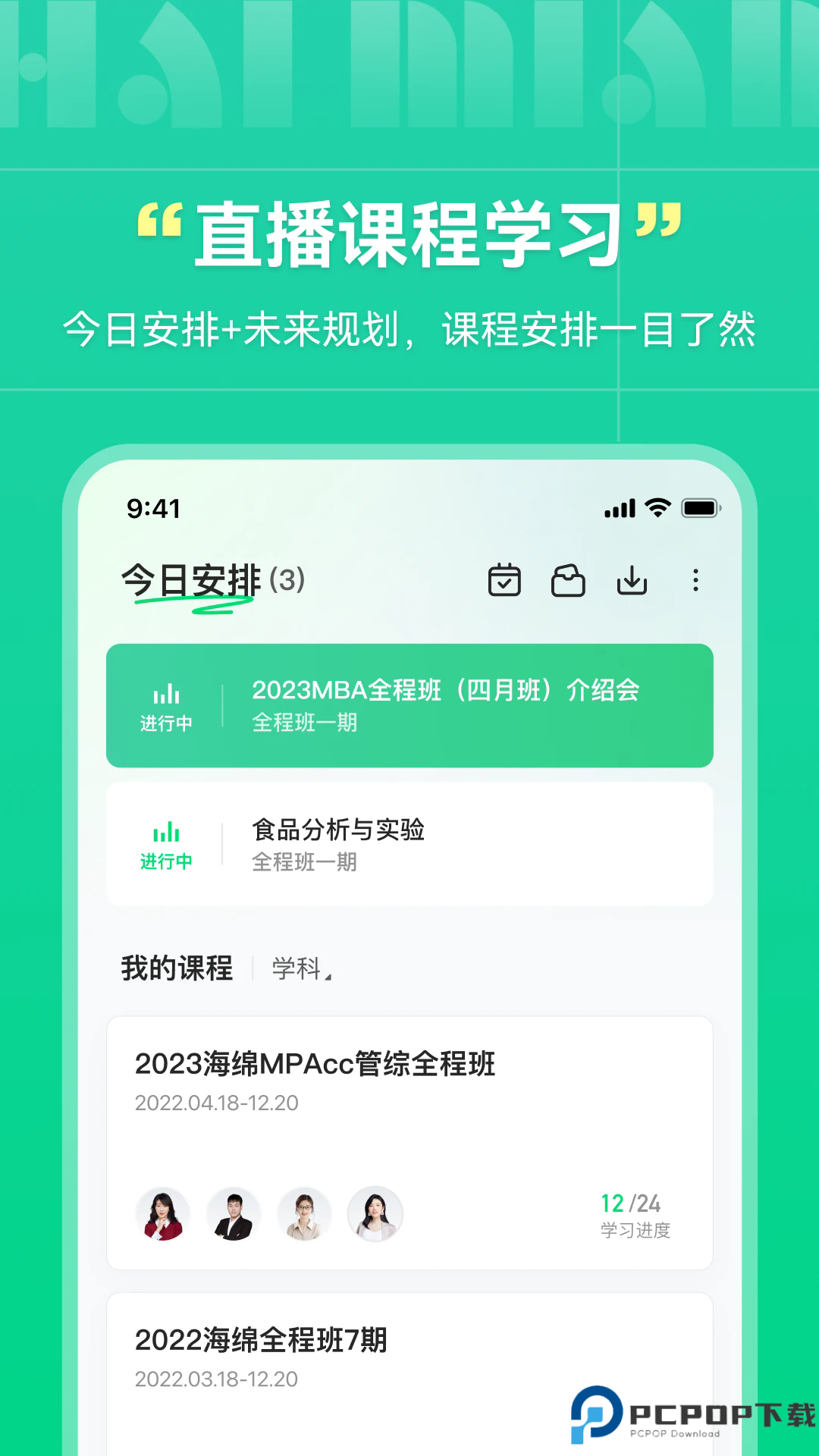
Task: Select the 今日安排 (3) header
Action: (212, 579)
